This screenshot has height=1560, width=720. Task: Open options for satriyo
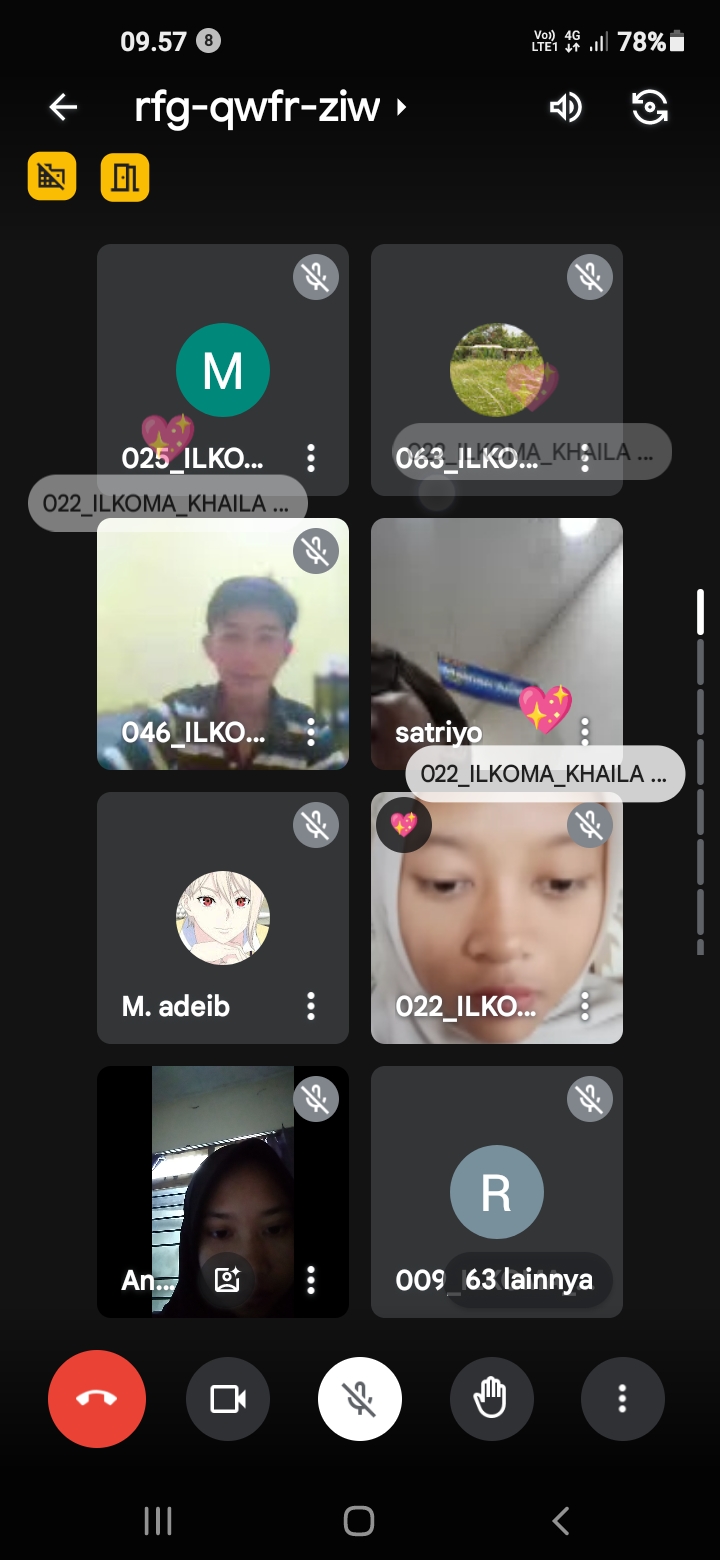[x=585, y=732]
